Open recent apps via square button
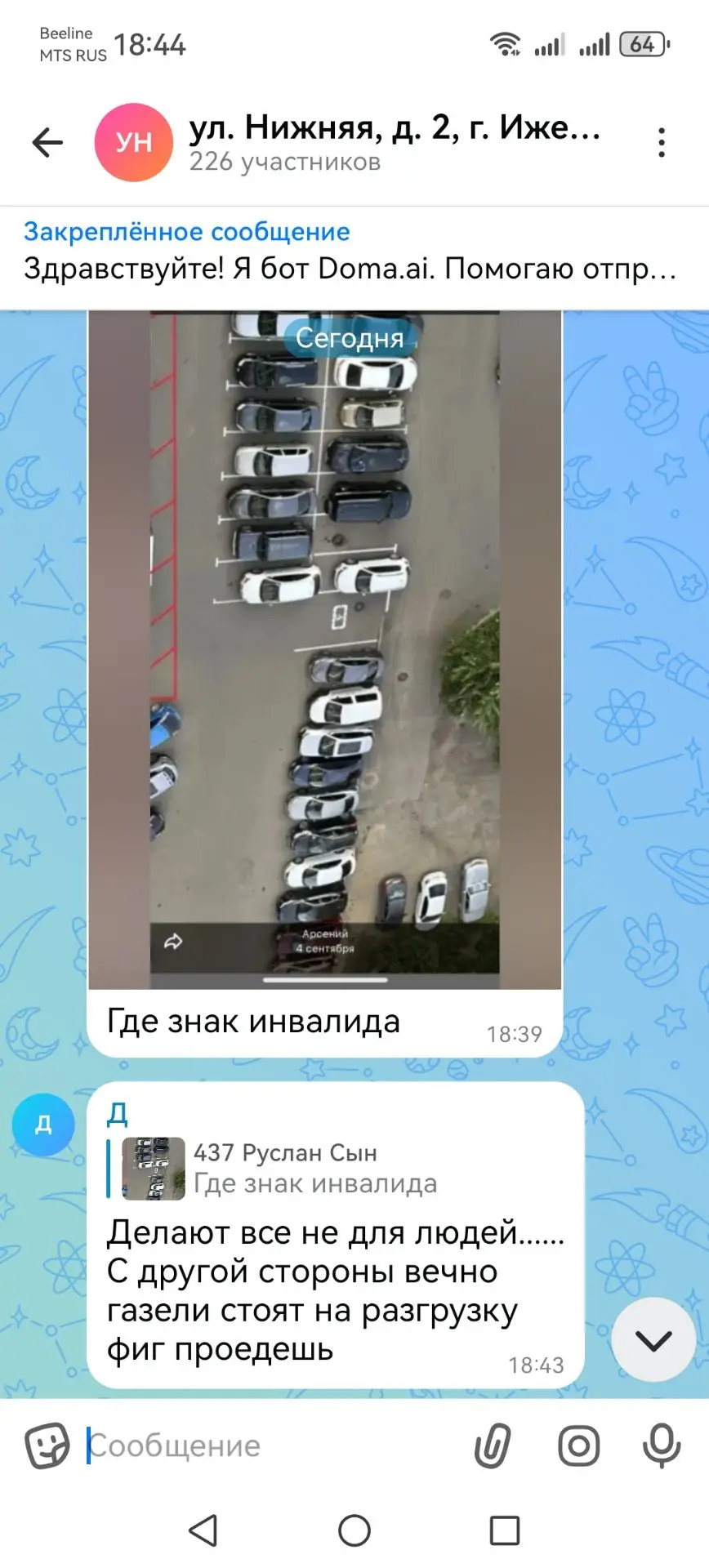 pos(505,1530)
